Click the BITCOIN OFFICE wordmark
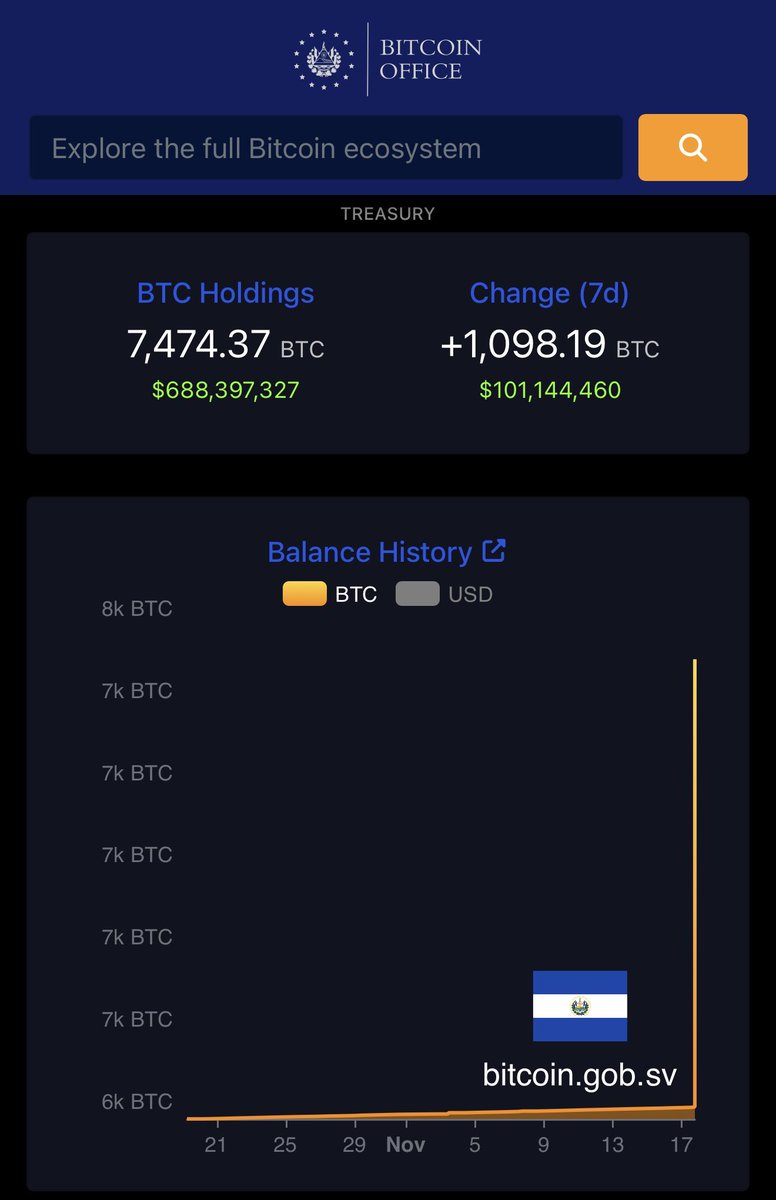The image size is (776, 1200). [430, 56]
